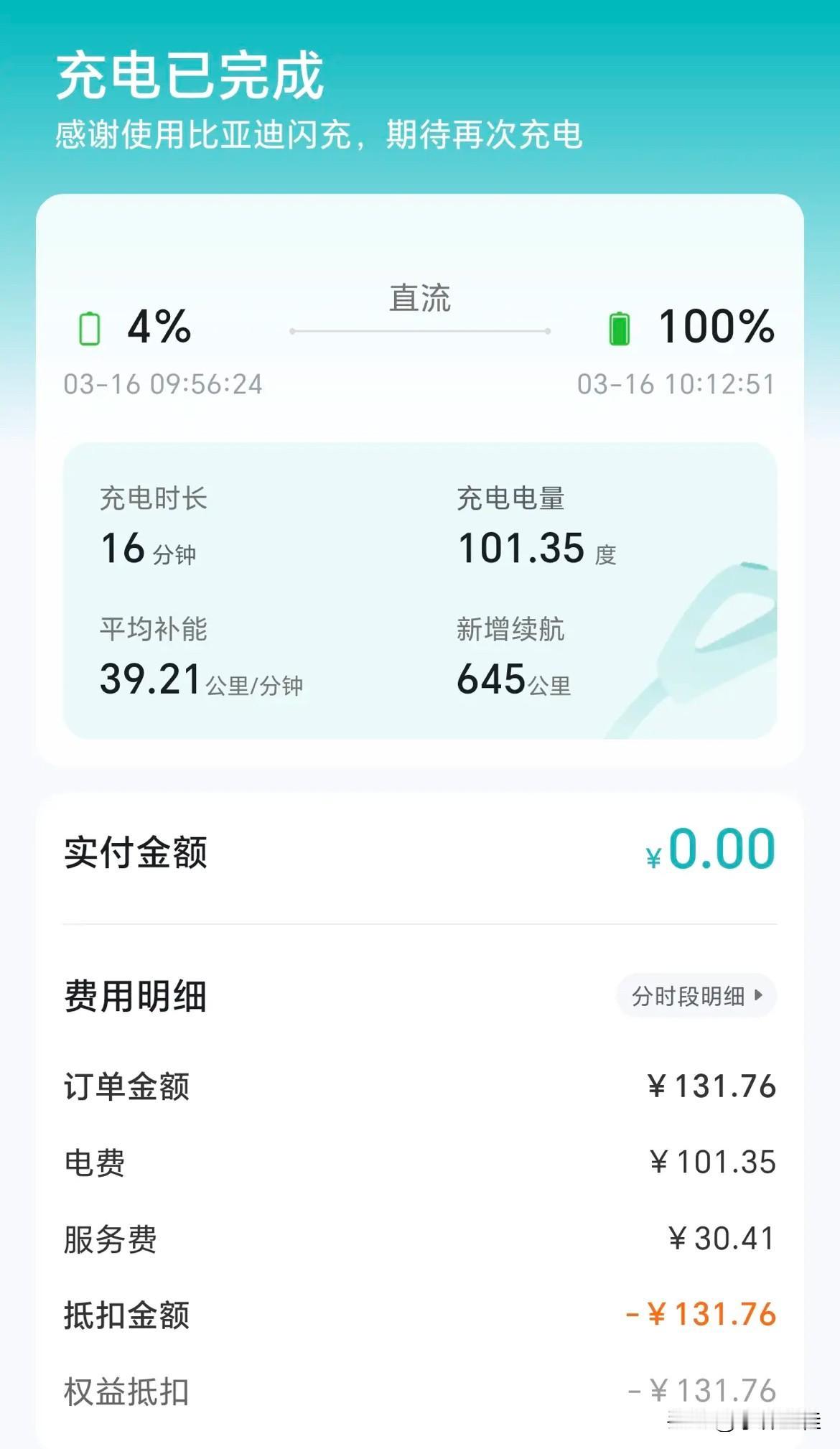Click the charging progress line between batteries
The image size is (840, 1449).
(x=420, y=330)
